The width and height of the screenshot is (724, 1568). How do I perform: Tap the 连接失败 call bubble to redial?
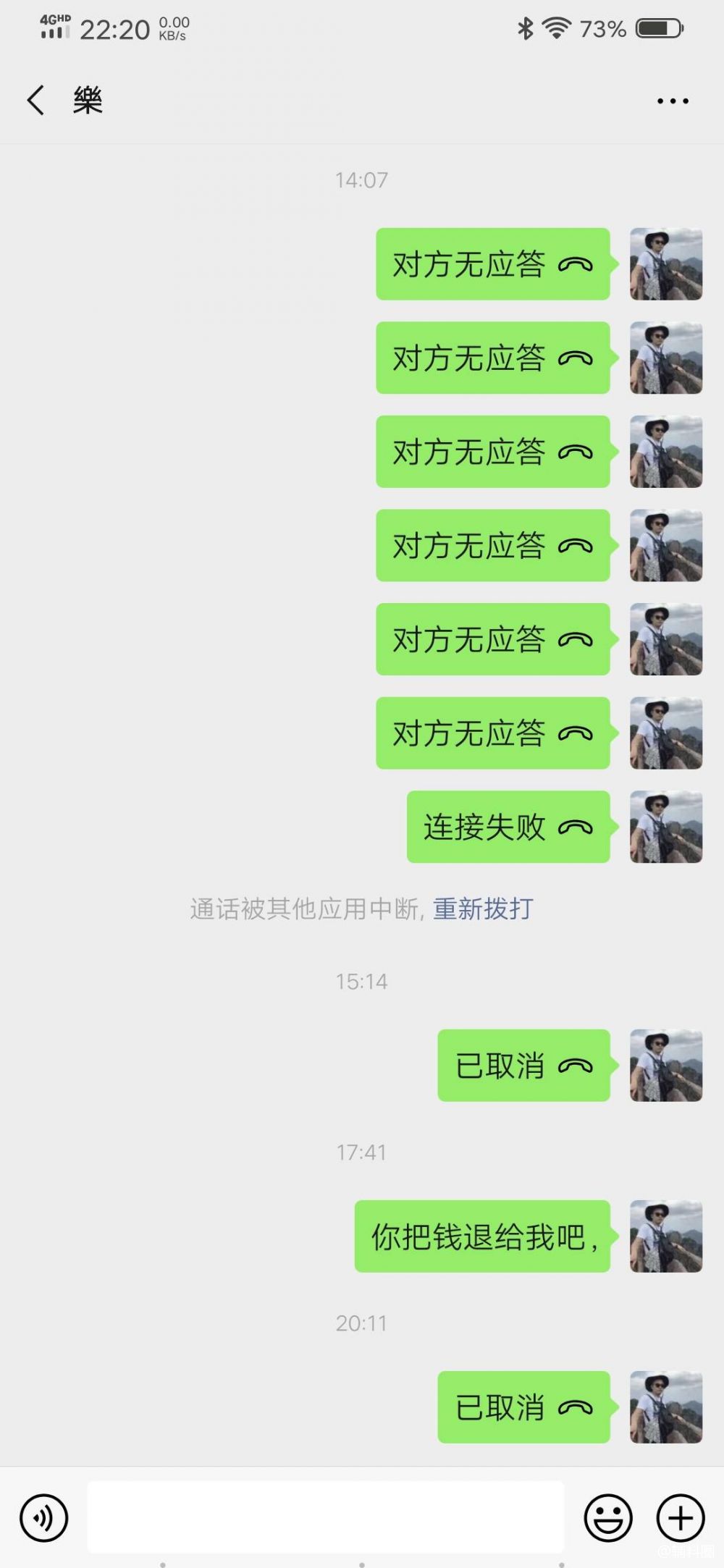click(x=508, y=827)
